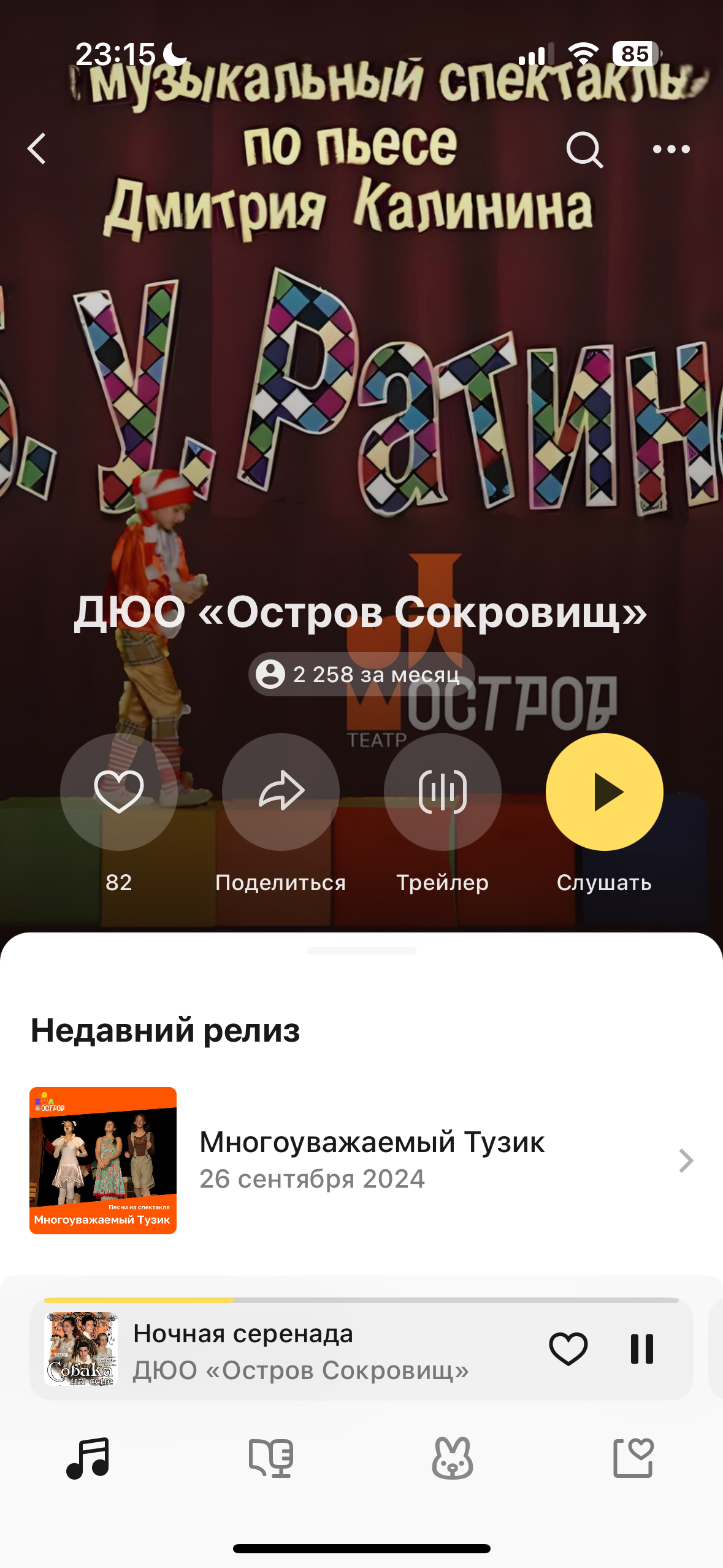The width and height of the screenshot is (723, 1568).
Task: Open the release Многоуважаемый Тузик
Action: pos(372,1159)
